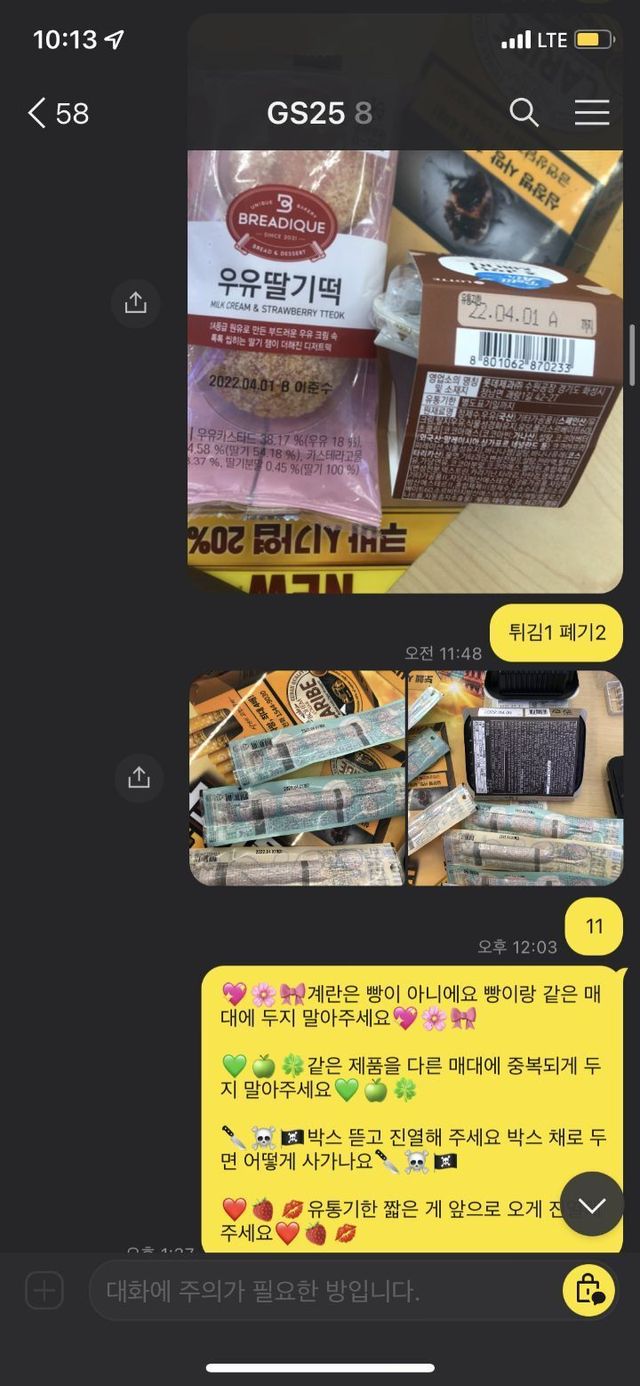View the left photo of the pair

tap(297, 778)
